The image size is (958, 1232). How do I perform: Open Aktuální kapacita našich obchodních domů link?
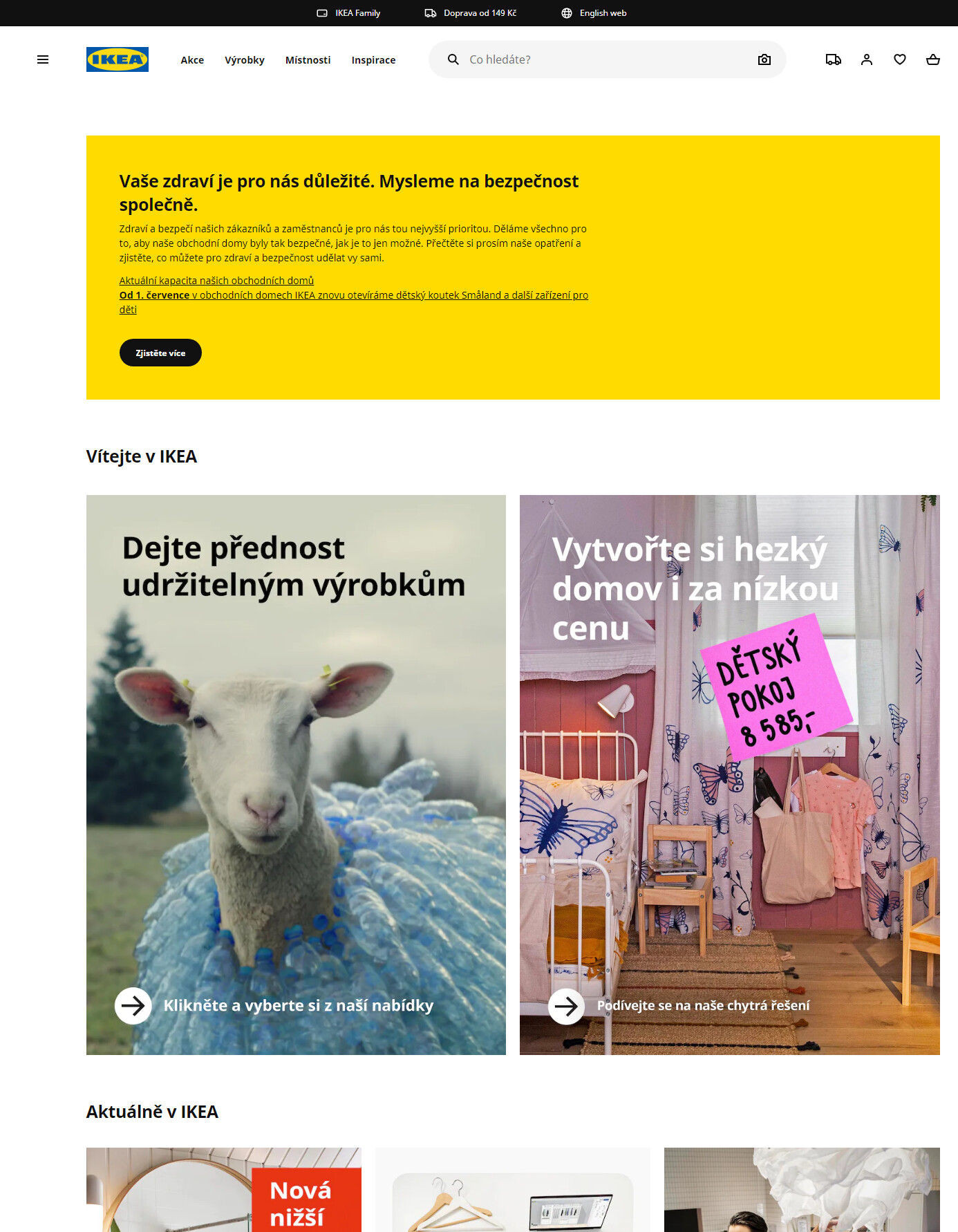(216, 280)
